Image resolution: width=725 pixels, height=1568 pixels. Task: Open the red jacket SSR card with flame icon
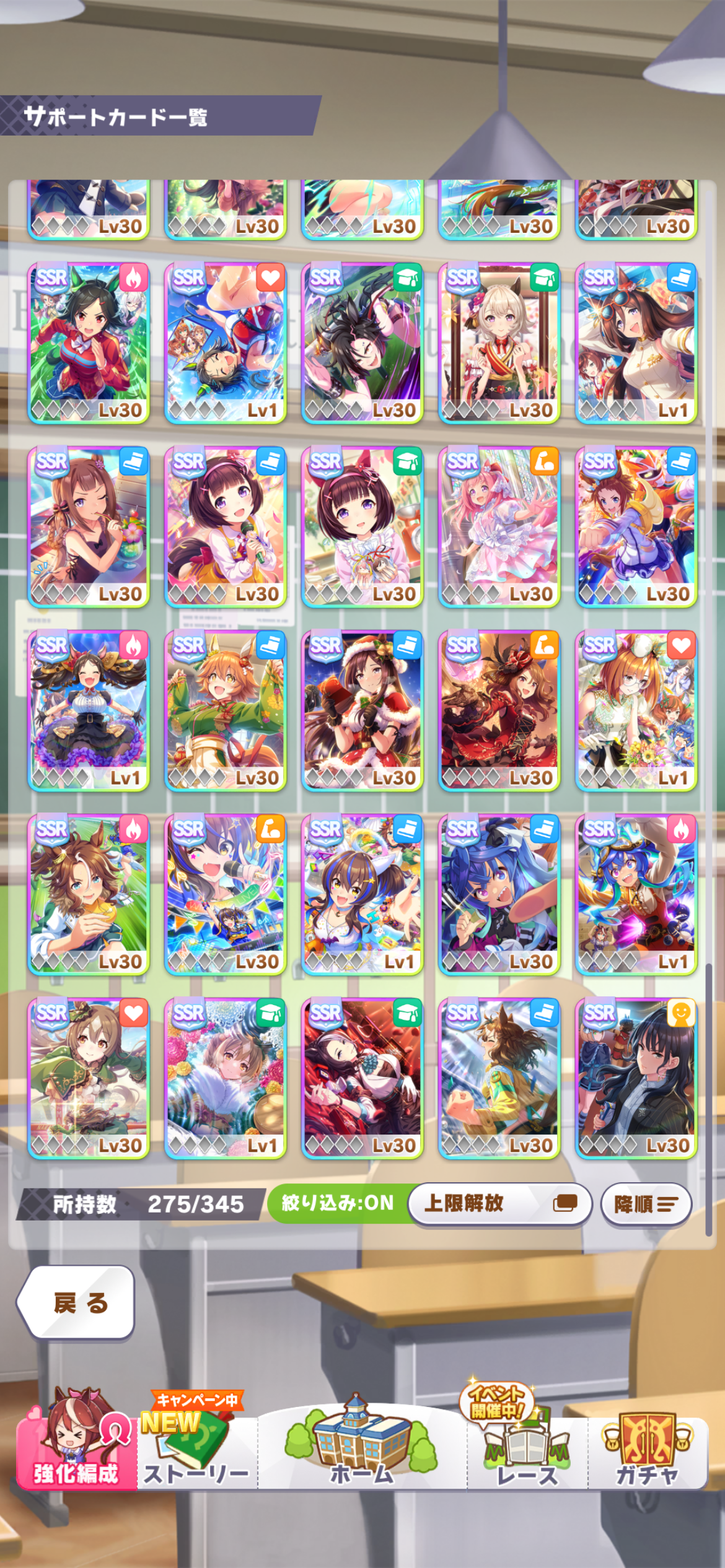pyautogui.click(x=89, y=342)
